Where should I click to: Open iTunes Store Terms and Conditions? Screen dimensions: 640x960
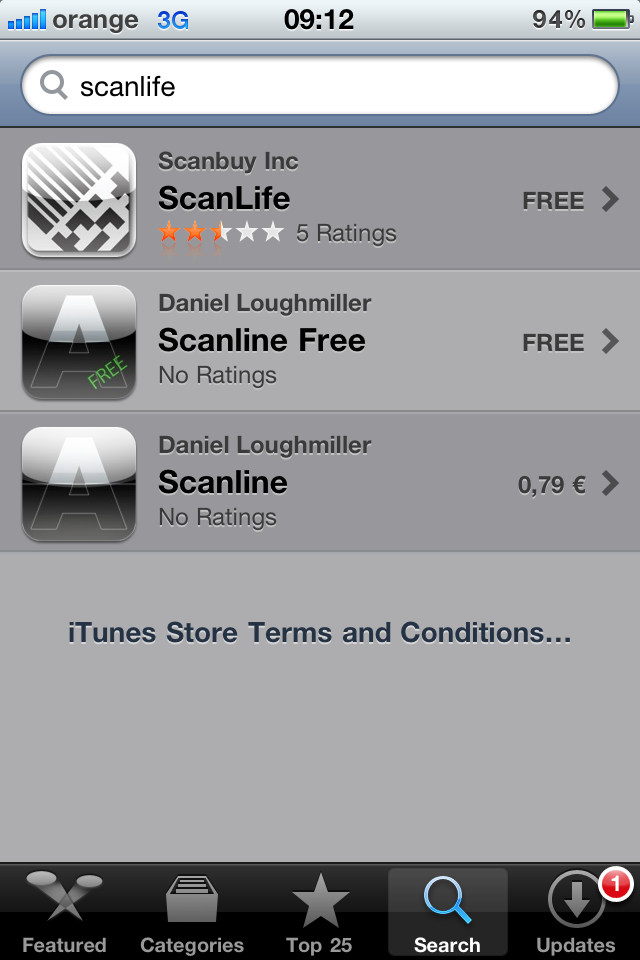pos(320,633)
